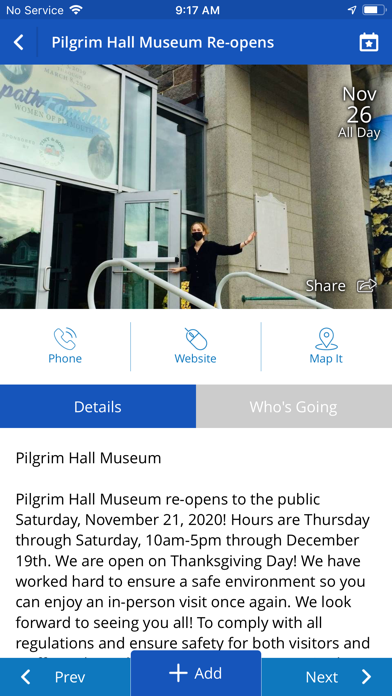Add this event with the Add button
The height and width of the screenshot is (696, 392).
click(196, 673)
